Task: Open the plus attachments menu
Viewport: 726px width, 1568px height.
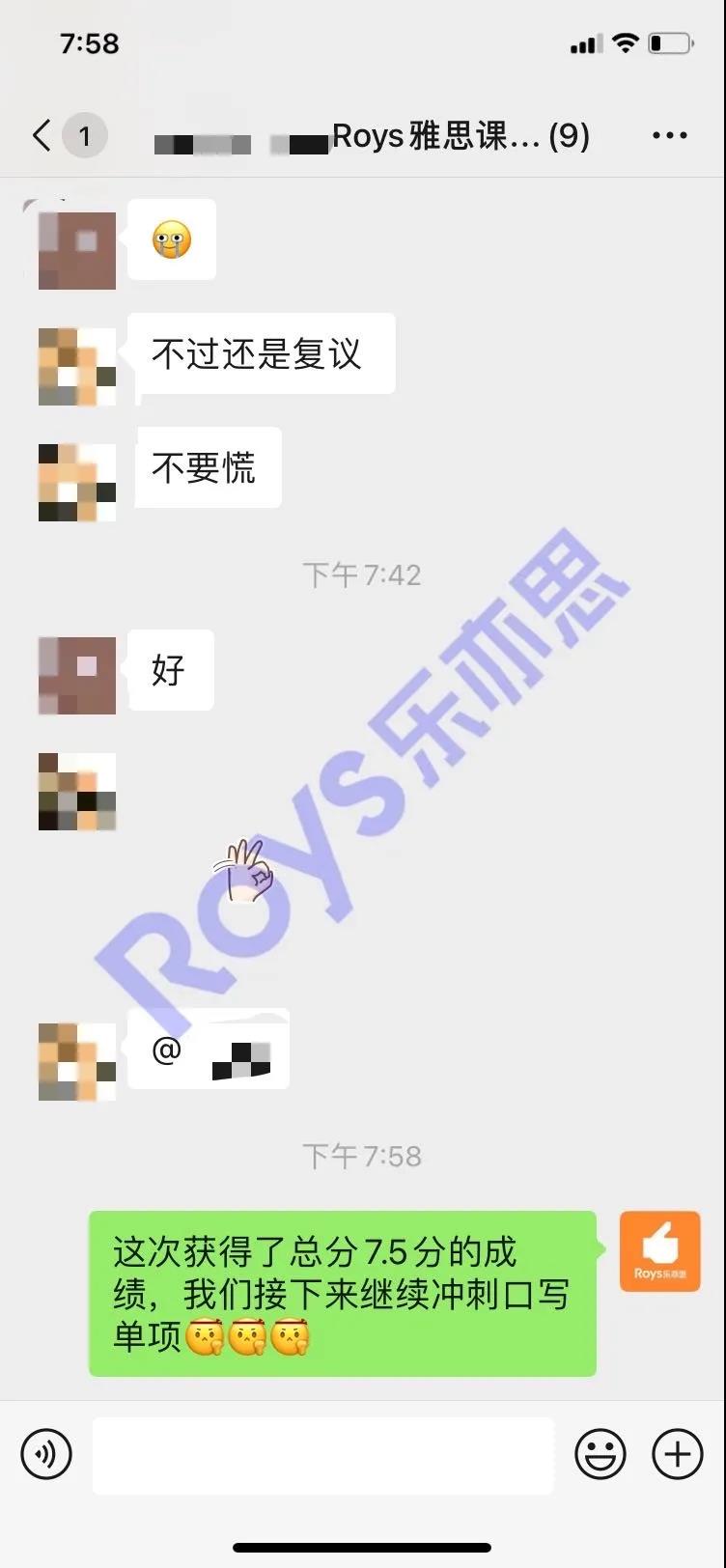Action: (677, 1454)
